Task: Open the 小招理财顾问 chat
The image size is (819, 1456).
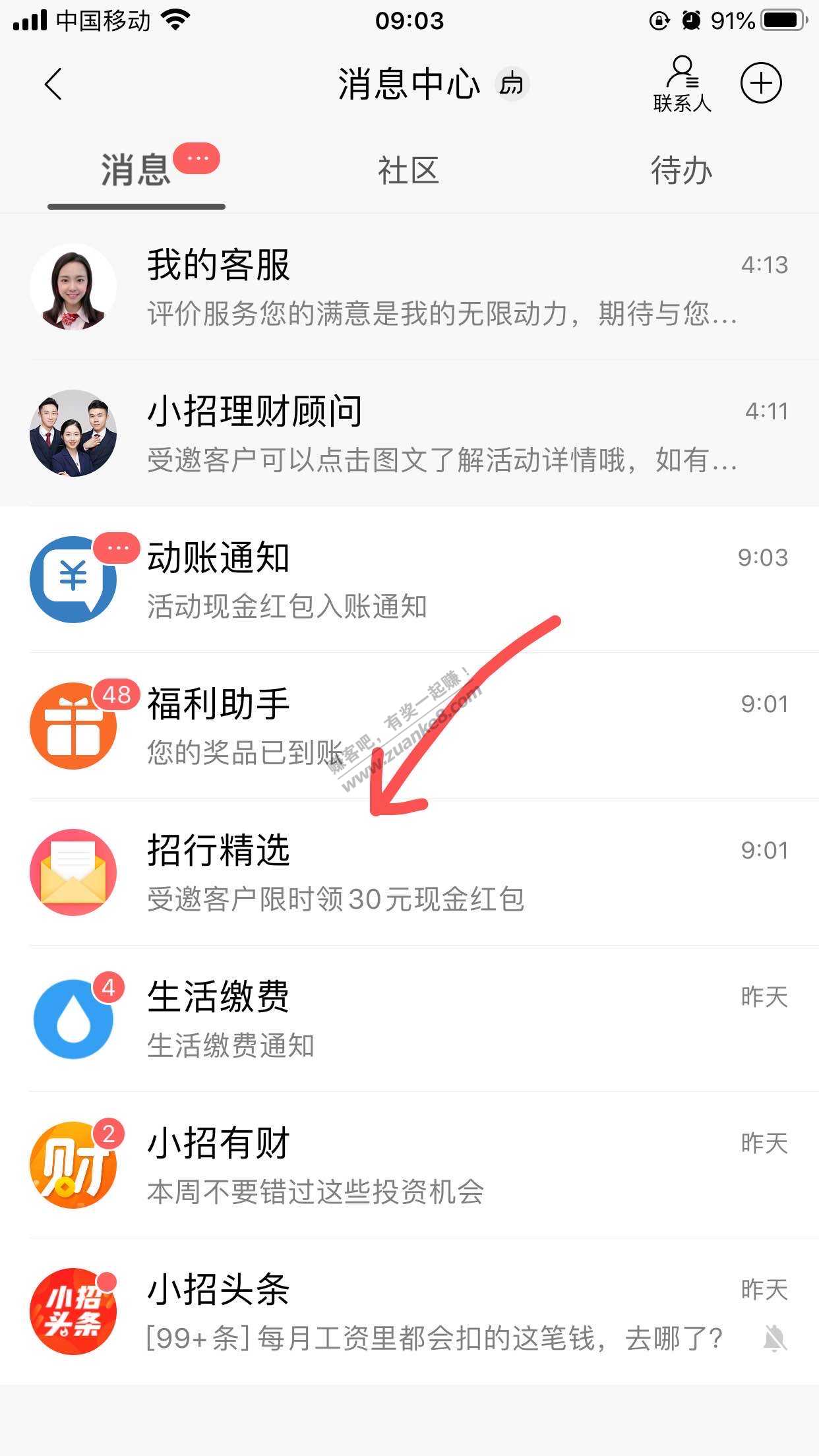Action: [409, 433]
